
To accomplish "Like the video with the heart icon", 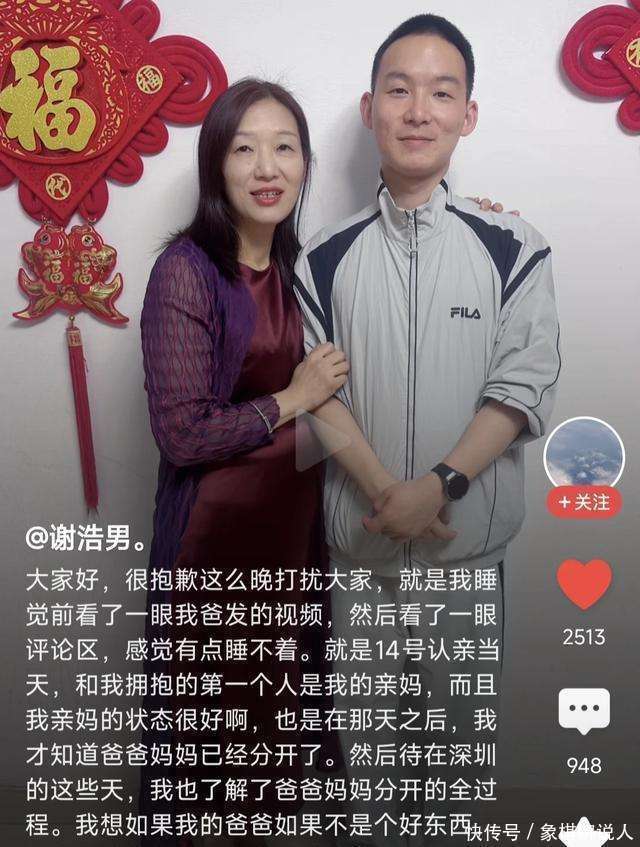I will point(584,584).
